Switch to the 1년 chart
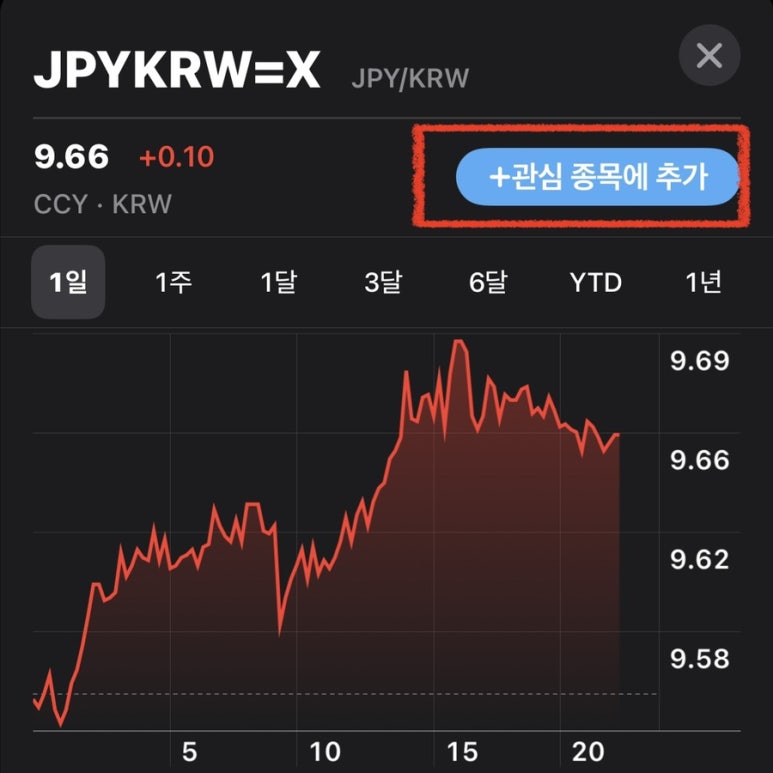The image size is (773, 773). 704,282
